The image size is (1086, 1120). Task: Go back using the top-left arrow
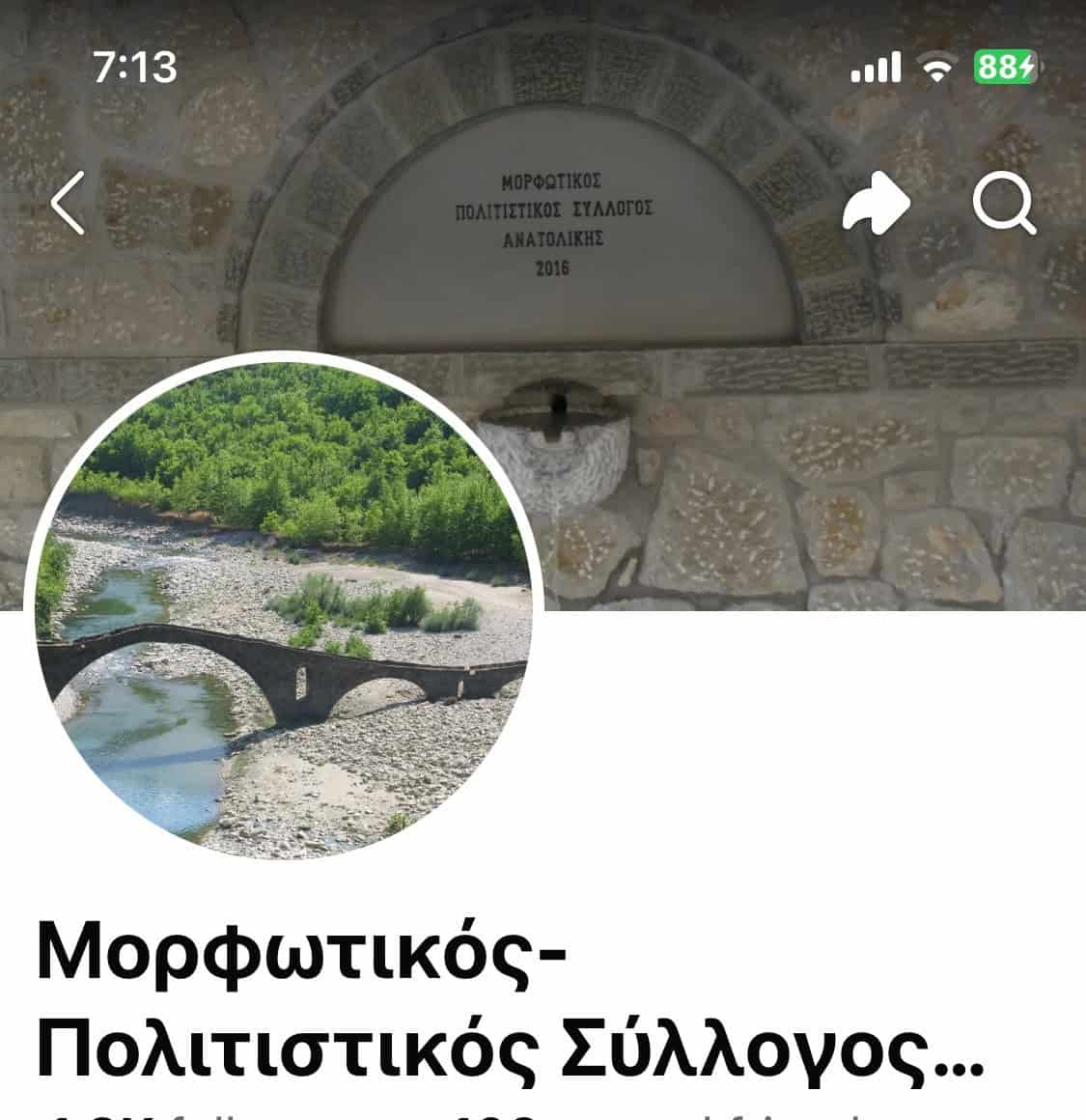pyautogui.click(x=68, y=204)
